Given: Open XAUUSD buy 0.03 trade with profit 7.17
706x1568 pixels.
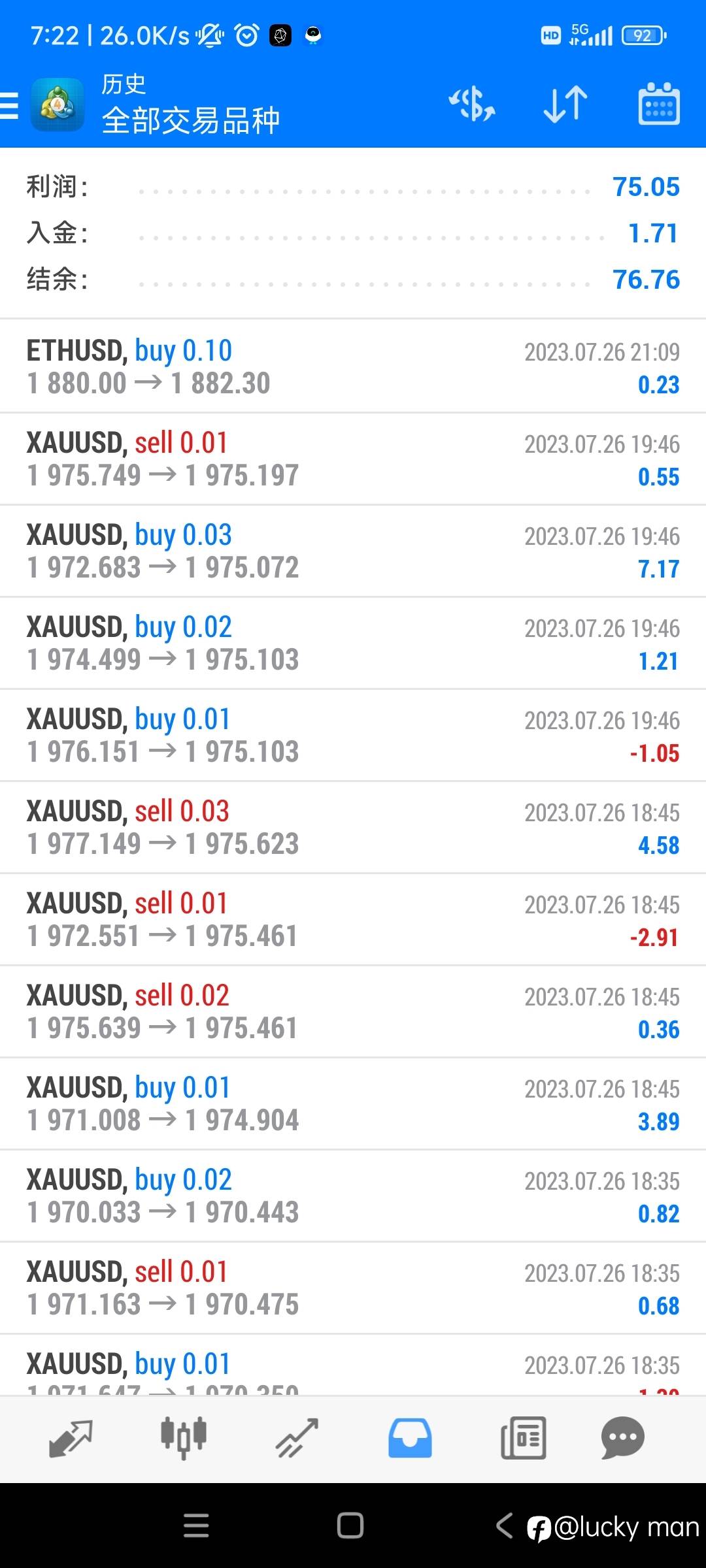Looking at the screenshot, I should [x=353, y=551].
